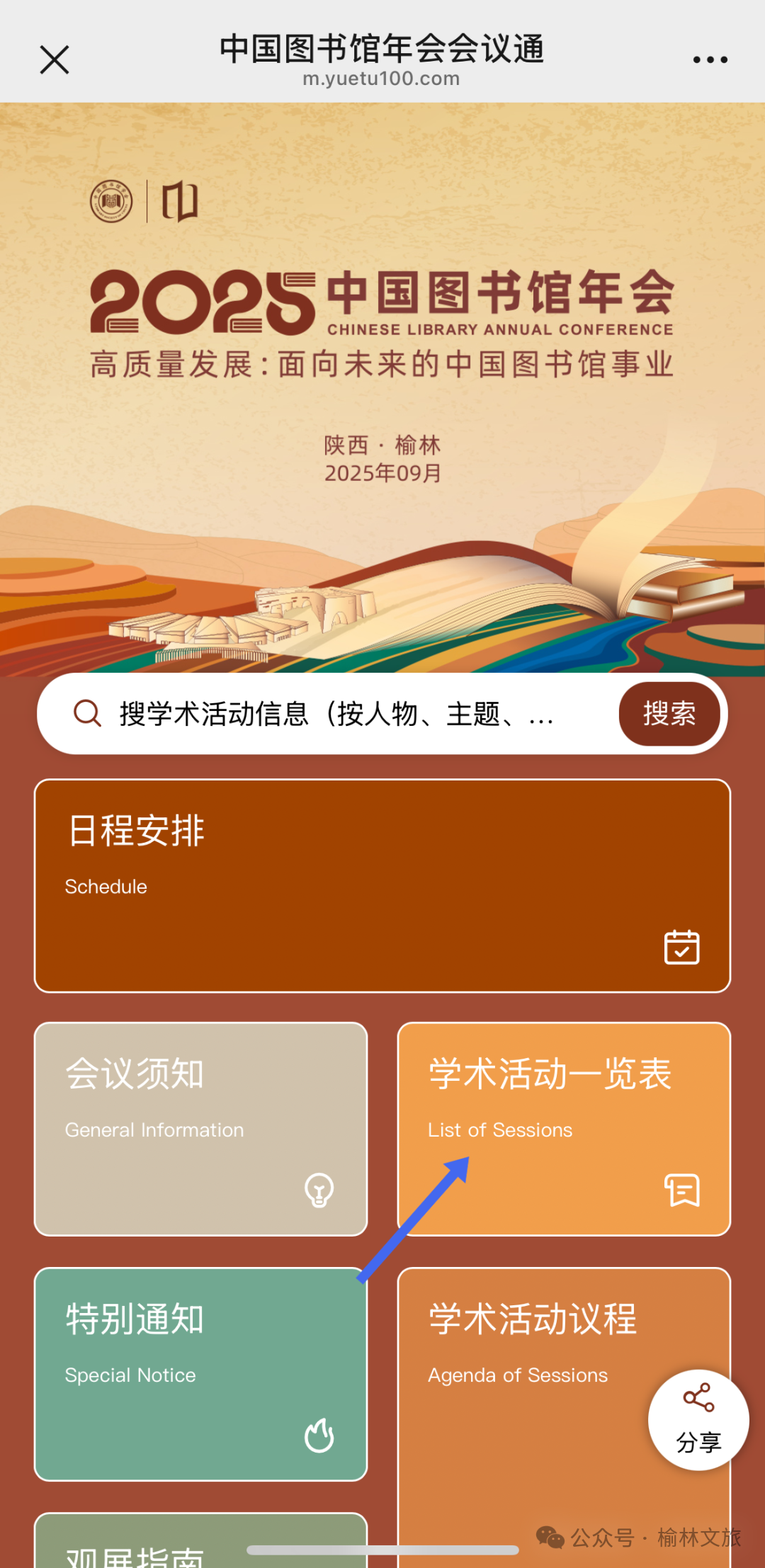This screenshot has width=765, height=1568.
Task: Open the 日程安排 Schedule card
Action: (382, 885)
